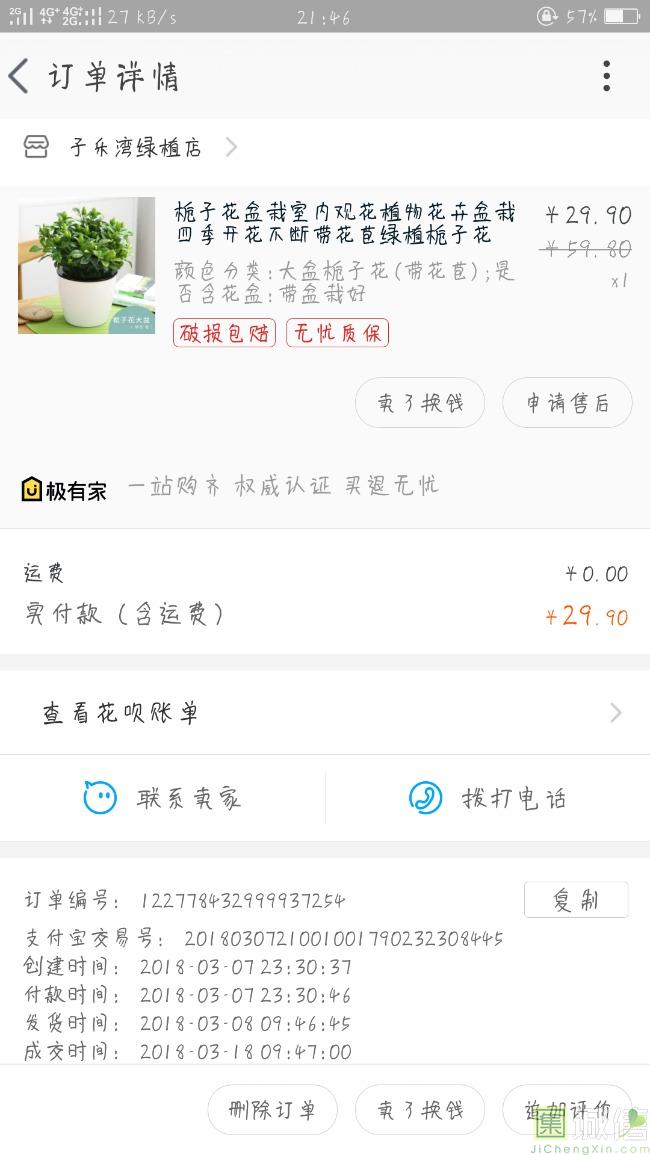Open the 子乐湾绿植店 shop page
Image resolution: width=650 pixels, height=1155 pixels.
[x=134, y=148]
